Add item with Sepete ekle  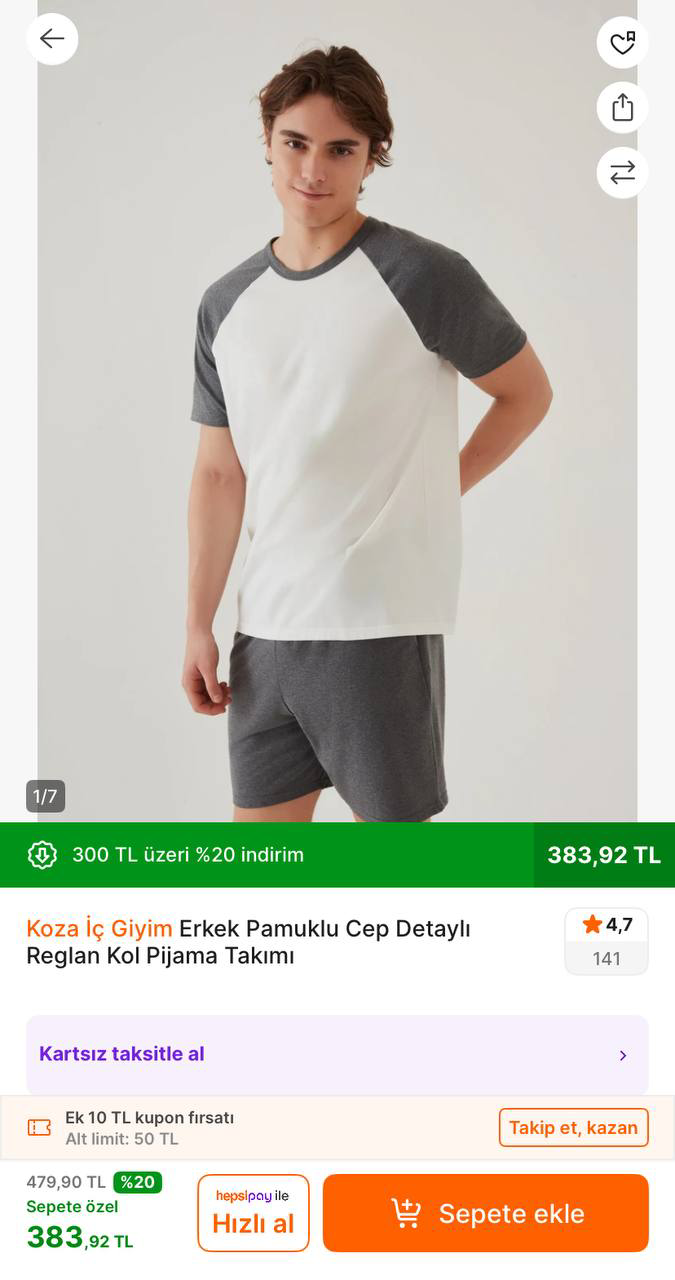click(485, 1213)
